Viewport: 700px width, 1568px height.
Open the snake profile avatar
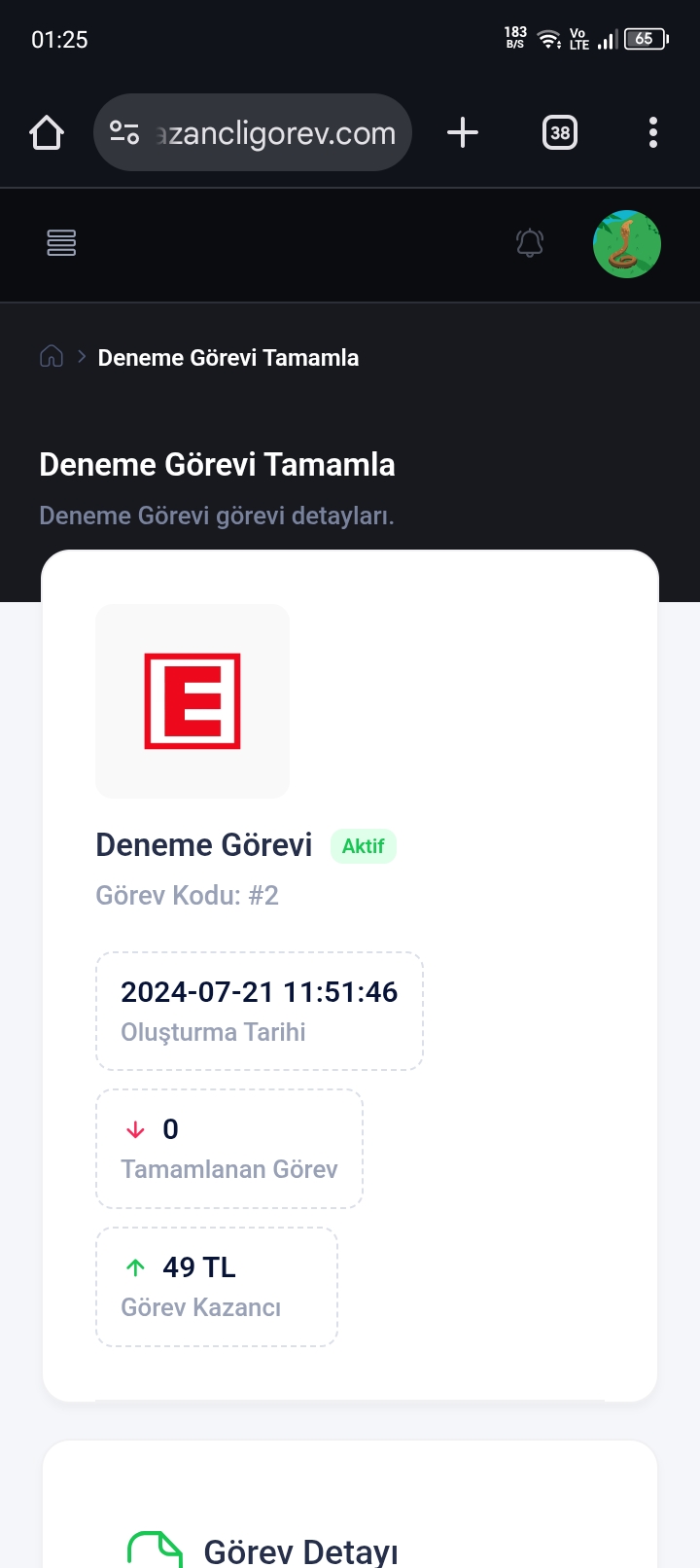coord(627,244)
